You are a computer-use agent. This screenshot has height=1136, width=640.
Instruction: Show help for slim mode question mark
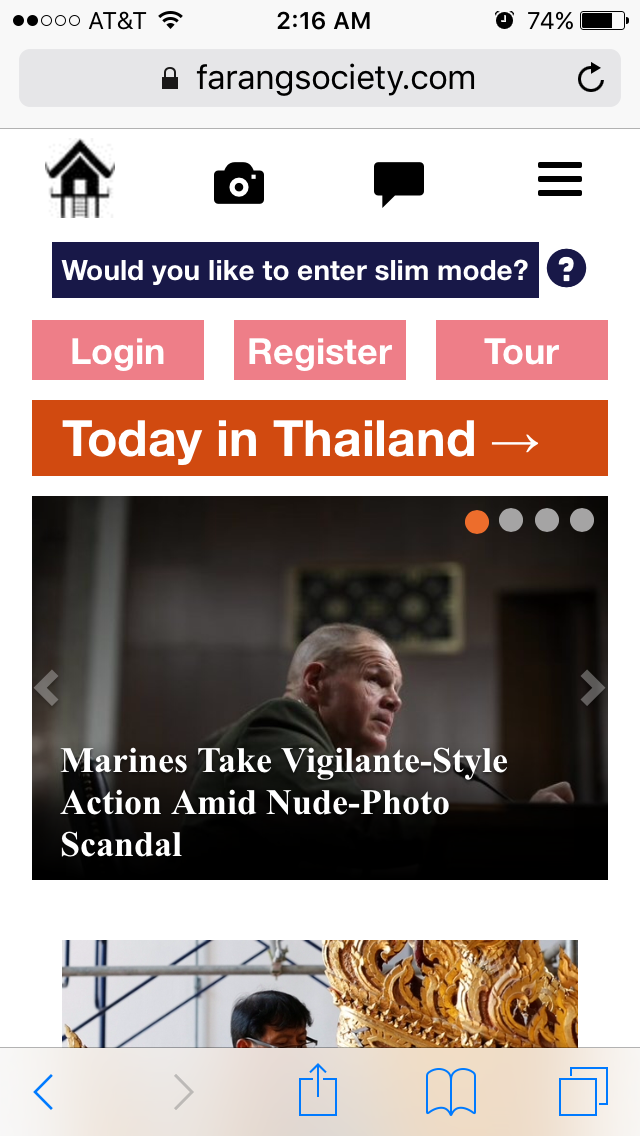(x=566, y=269)
